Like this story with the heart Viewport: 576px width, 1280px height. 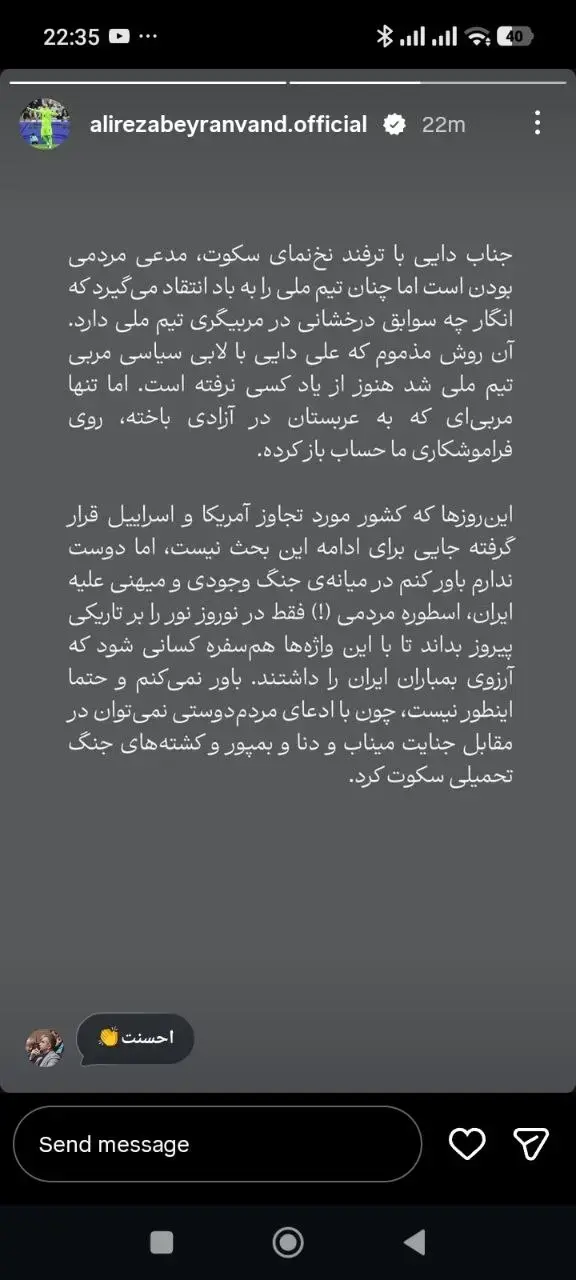466,1144
